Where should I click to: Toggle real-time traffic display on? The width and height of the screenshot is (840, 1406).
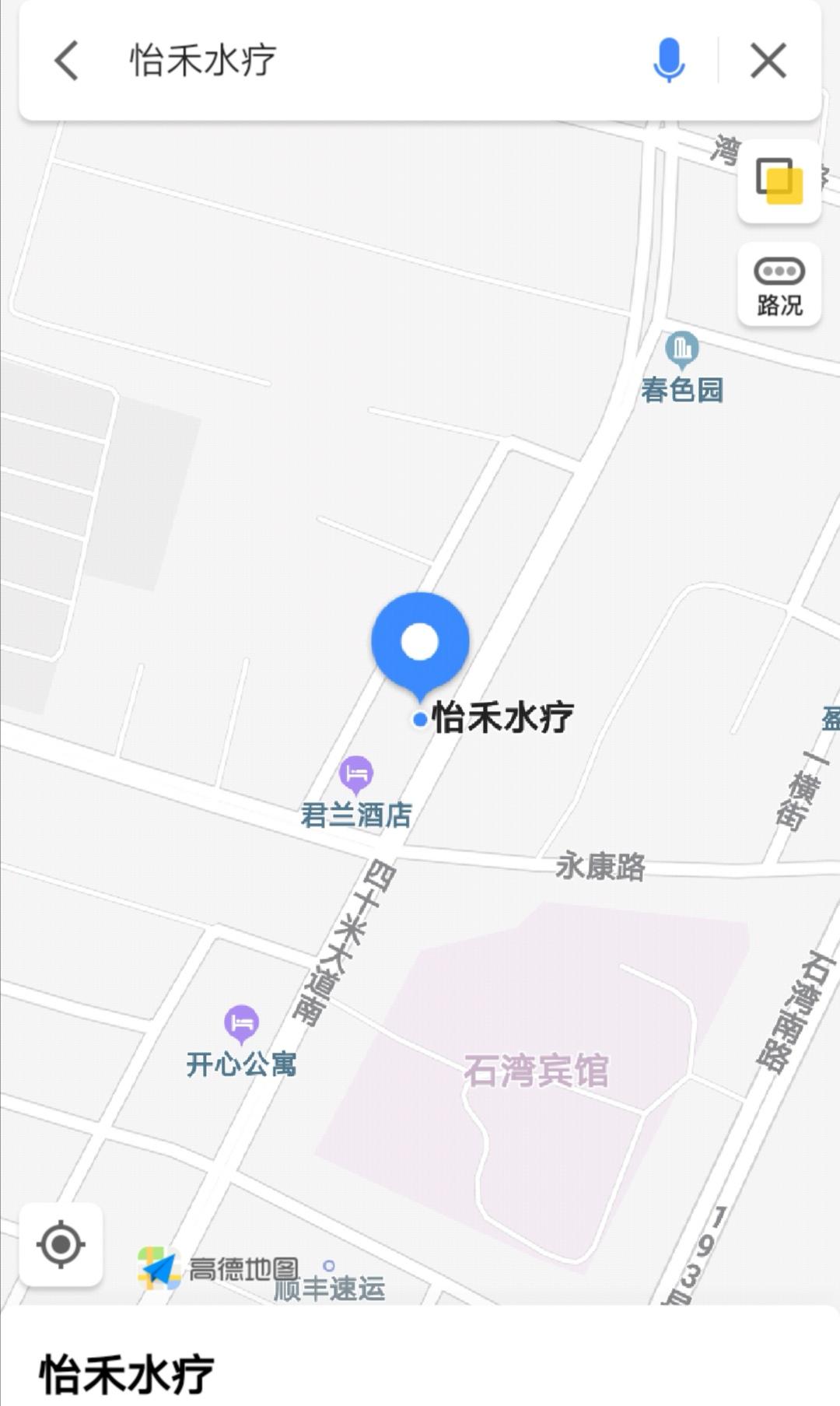tap(778, 283)
